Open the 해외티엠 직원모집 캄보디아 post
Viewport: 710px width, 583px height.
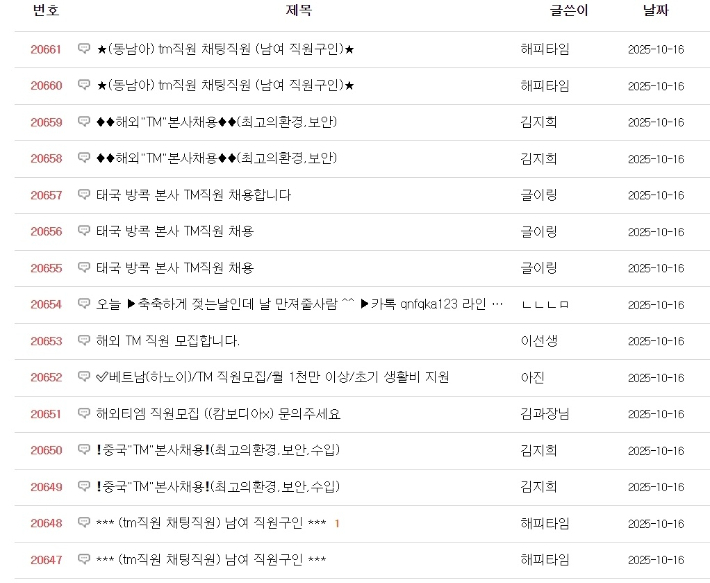[218, 414]
